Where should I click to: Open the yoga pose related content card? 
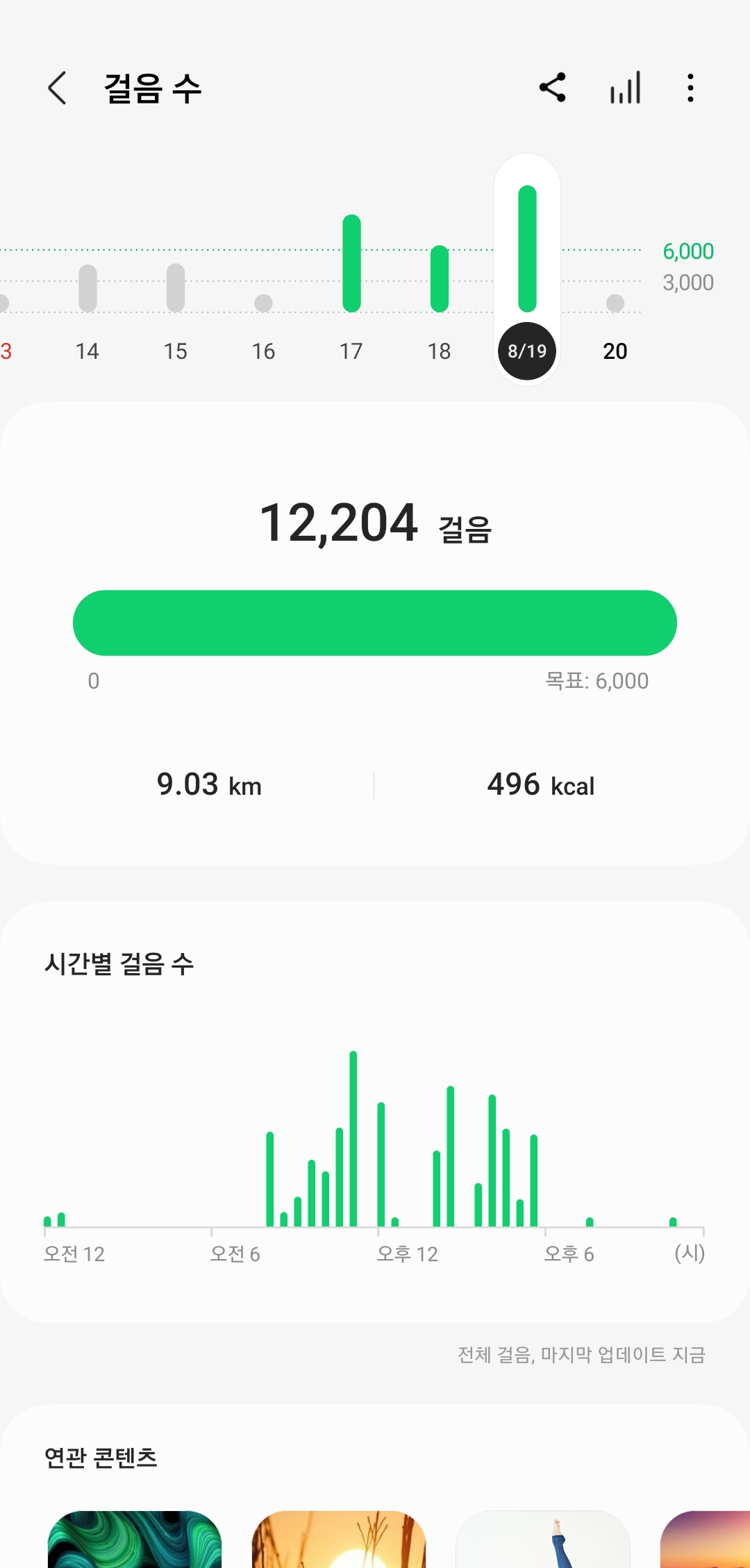[x=542, y=1540]
